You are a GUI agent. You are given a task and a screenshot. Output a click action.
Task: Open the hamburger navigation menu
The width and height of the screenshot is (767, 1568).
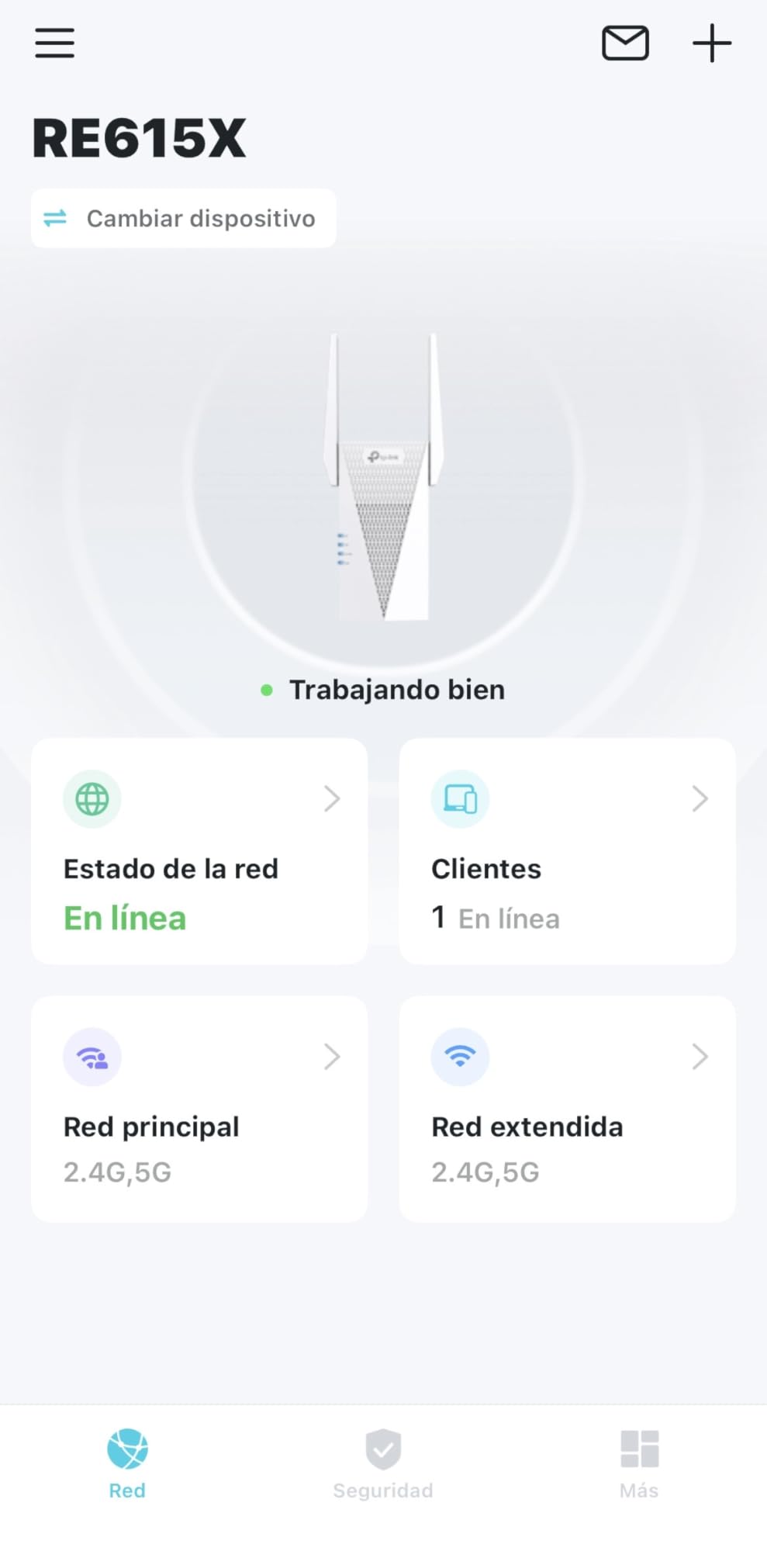(x=54, y=43)
